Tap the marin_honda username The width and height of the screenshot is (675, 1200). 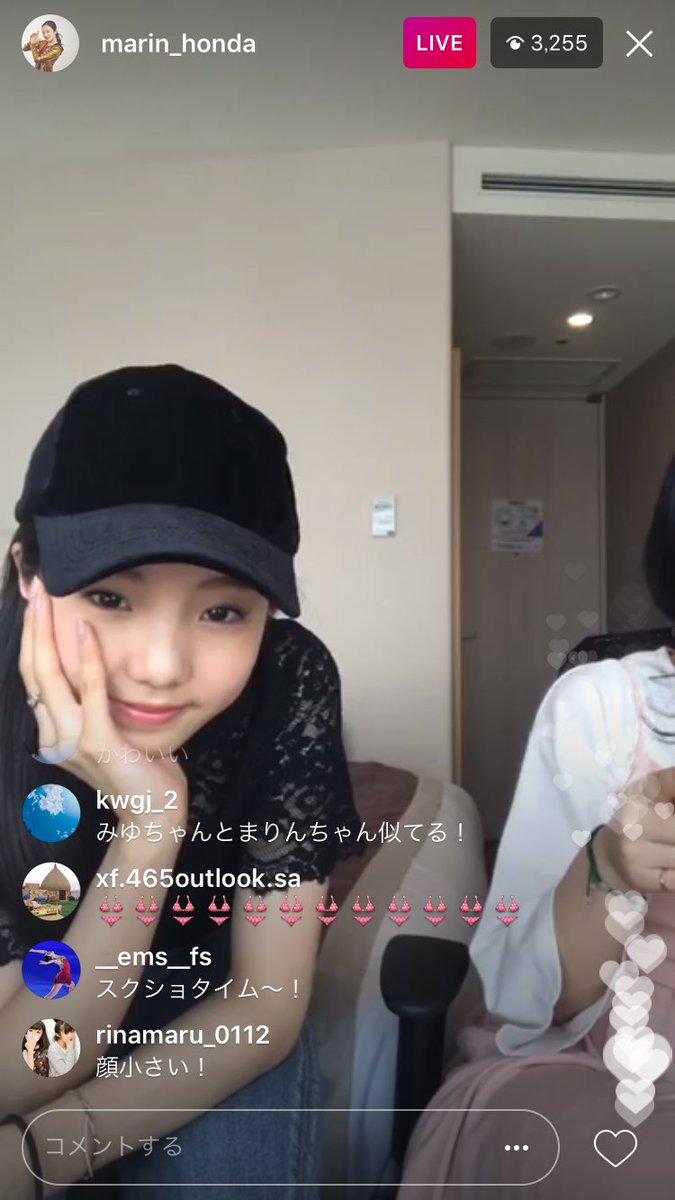coord(178,44)
